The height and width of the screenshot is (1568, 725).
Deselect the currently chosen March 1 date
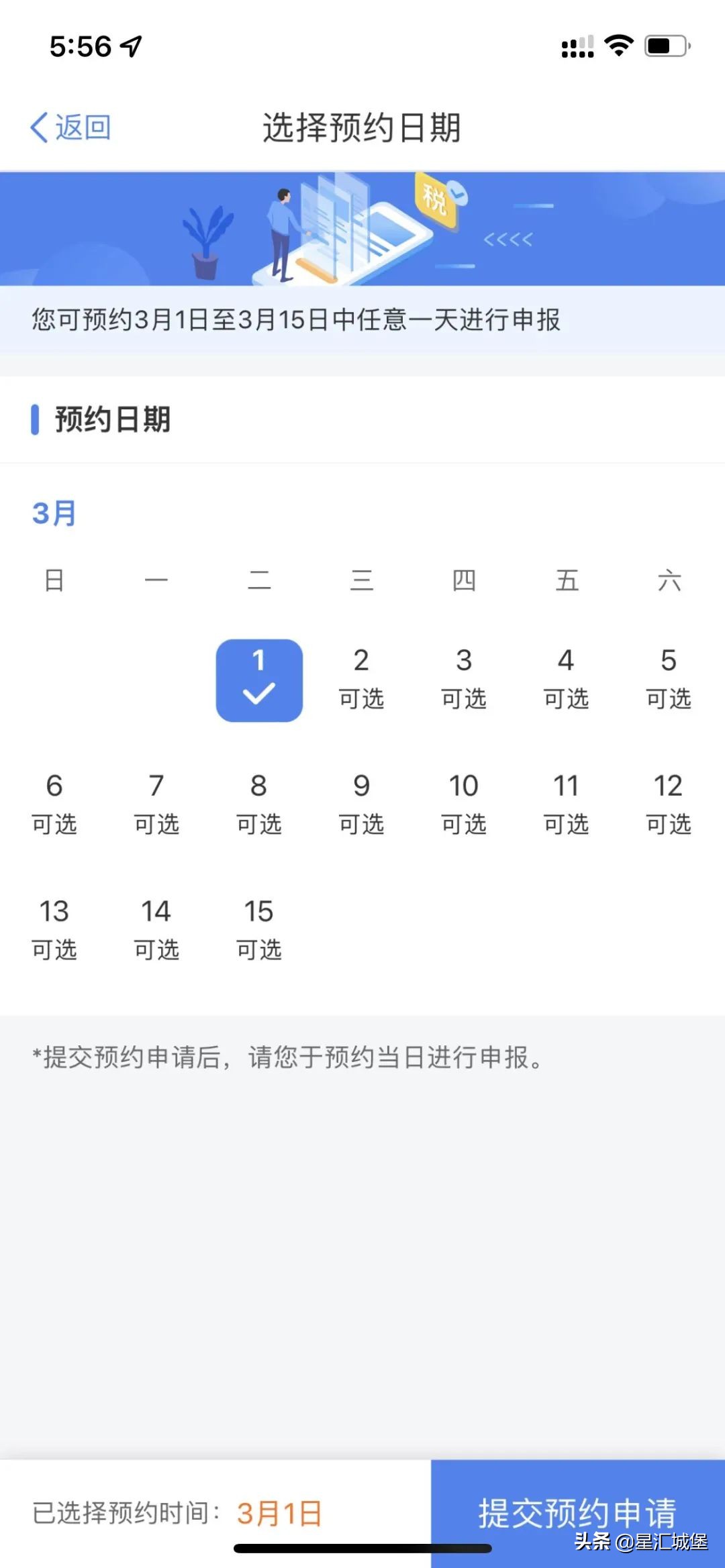tap(259, 679)
